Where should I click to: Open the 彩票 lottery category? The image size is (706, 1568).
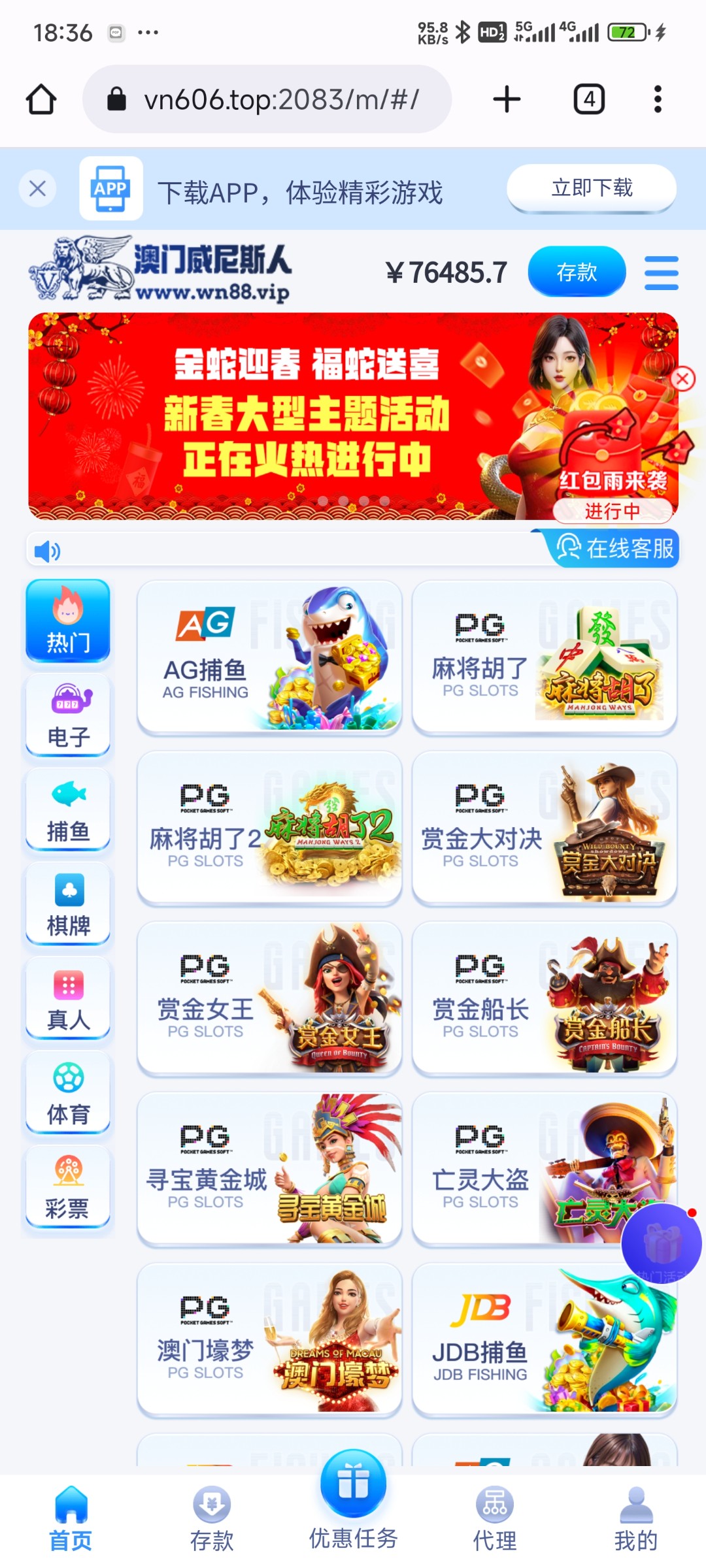coord(68,1186)
